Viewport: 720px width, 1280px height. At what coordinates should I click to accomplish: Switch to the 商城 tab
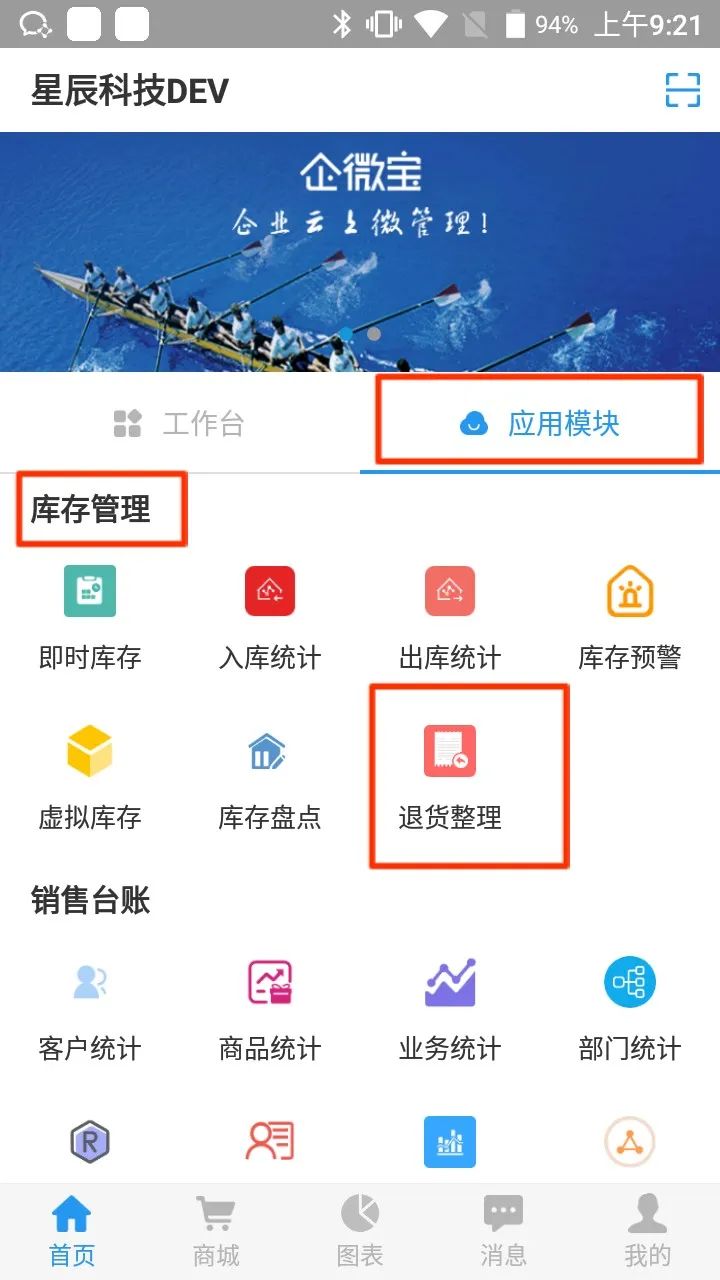point(216,1232)
